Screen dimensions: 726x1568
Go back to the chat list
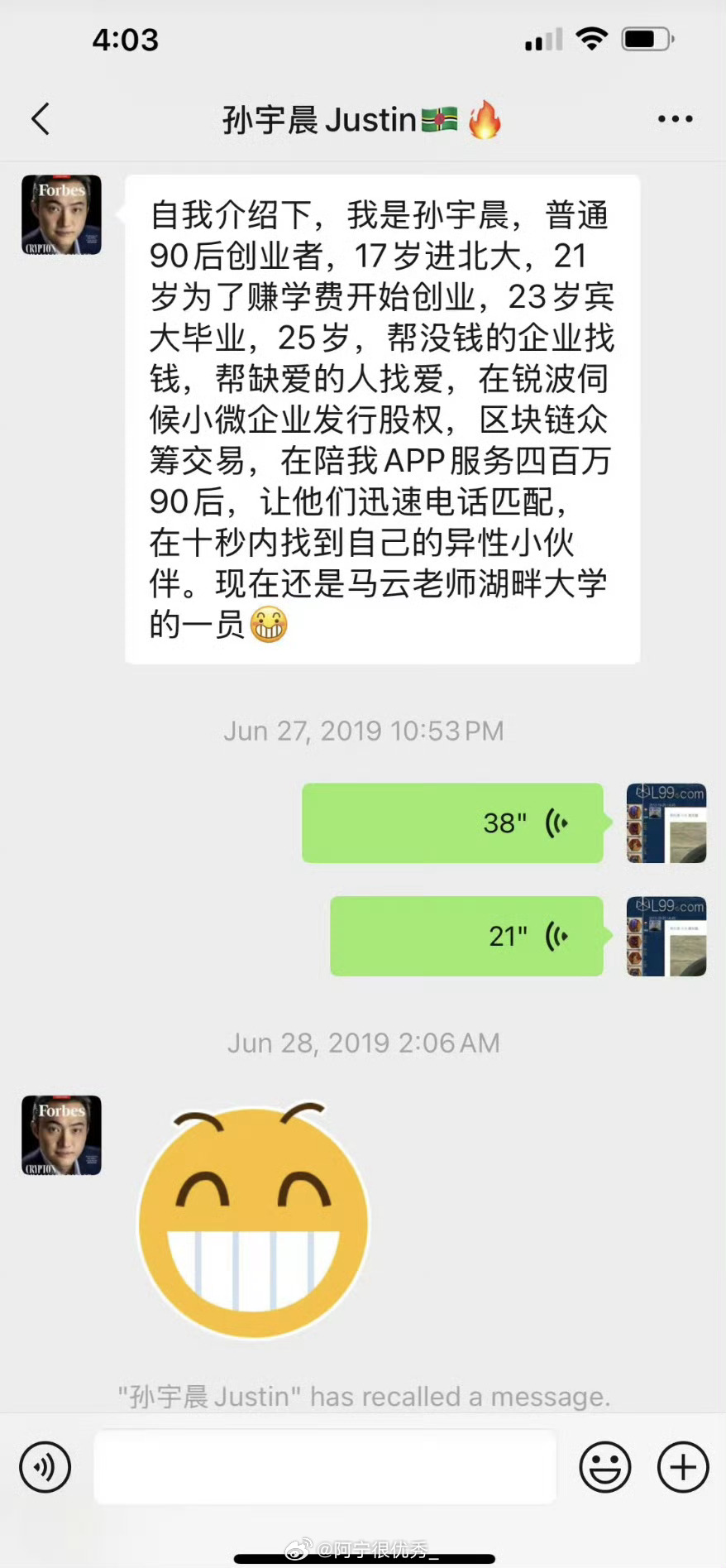click(41, 119)
